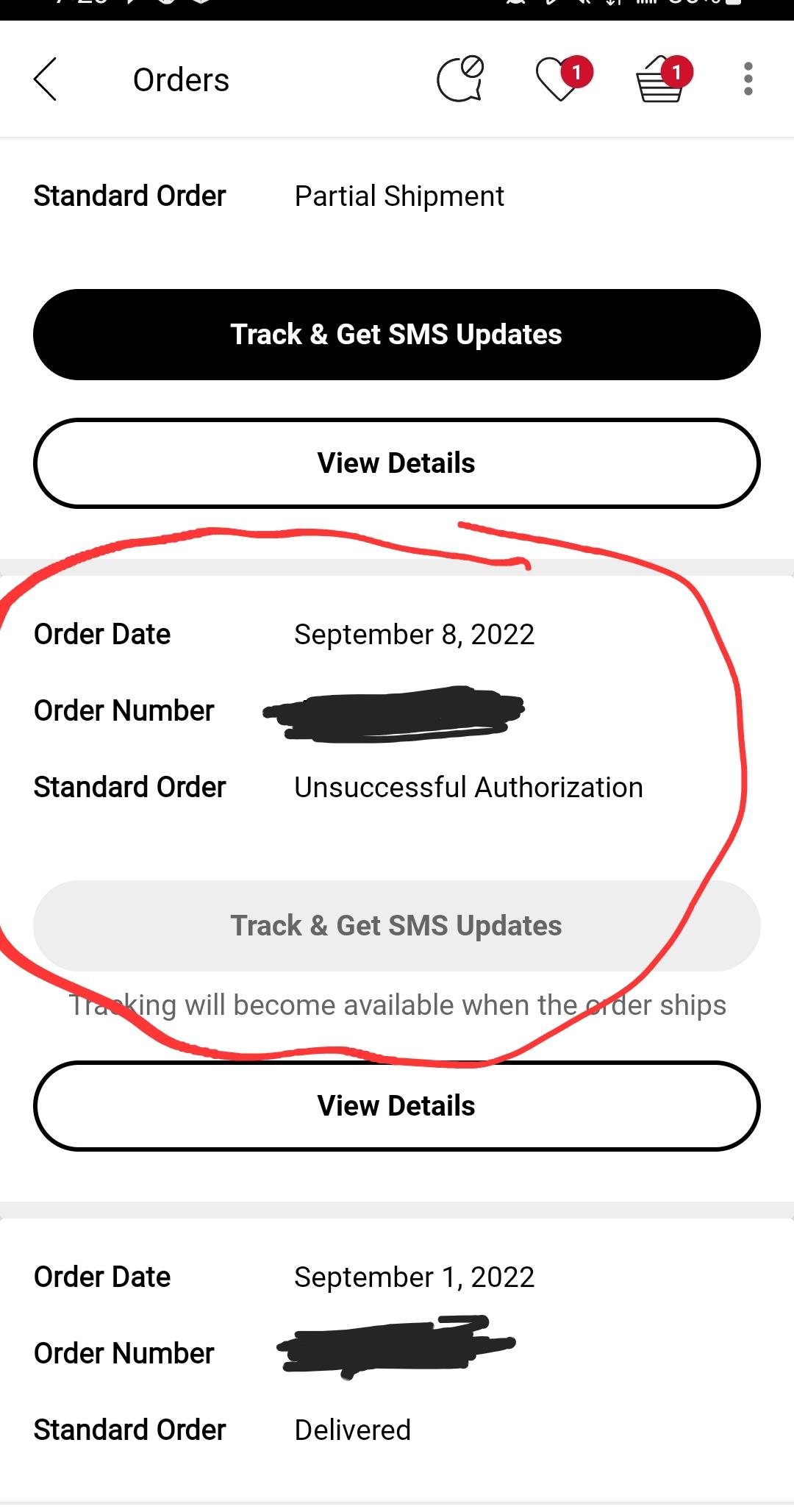Open the chat icon in the app bar
Screen dimensions: 794x1512
[x=460, y=79]
